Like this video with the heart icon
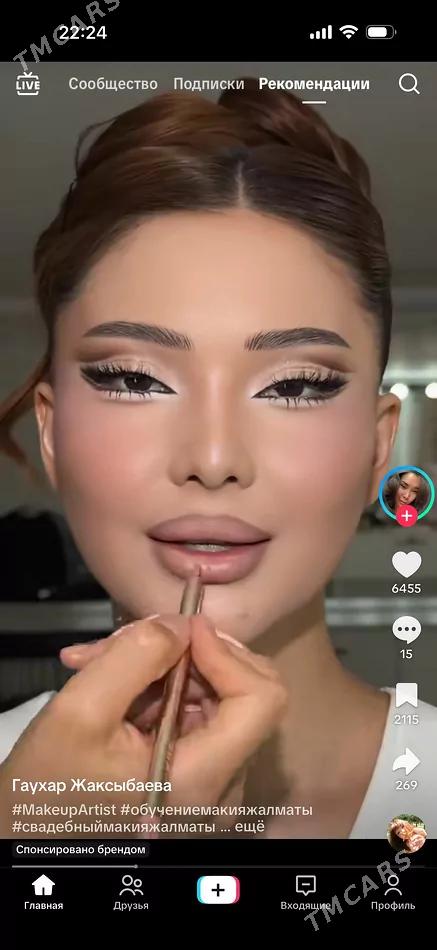437x950 pixels. click(406, 565)
